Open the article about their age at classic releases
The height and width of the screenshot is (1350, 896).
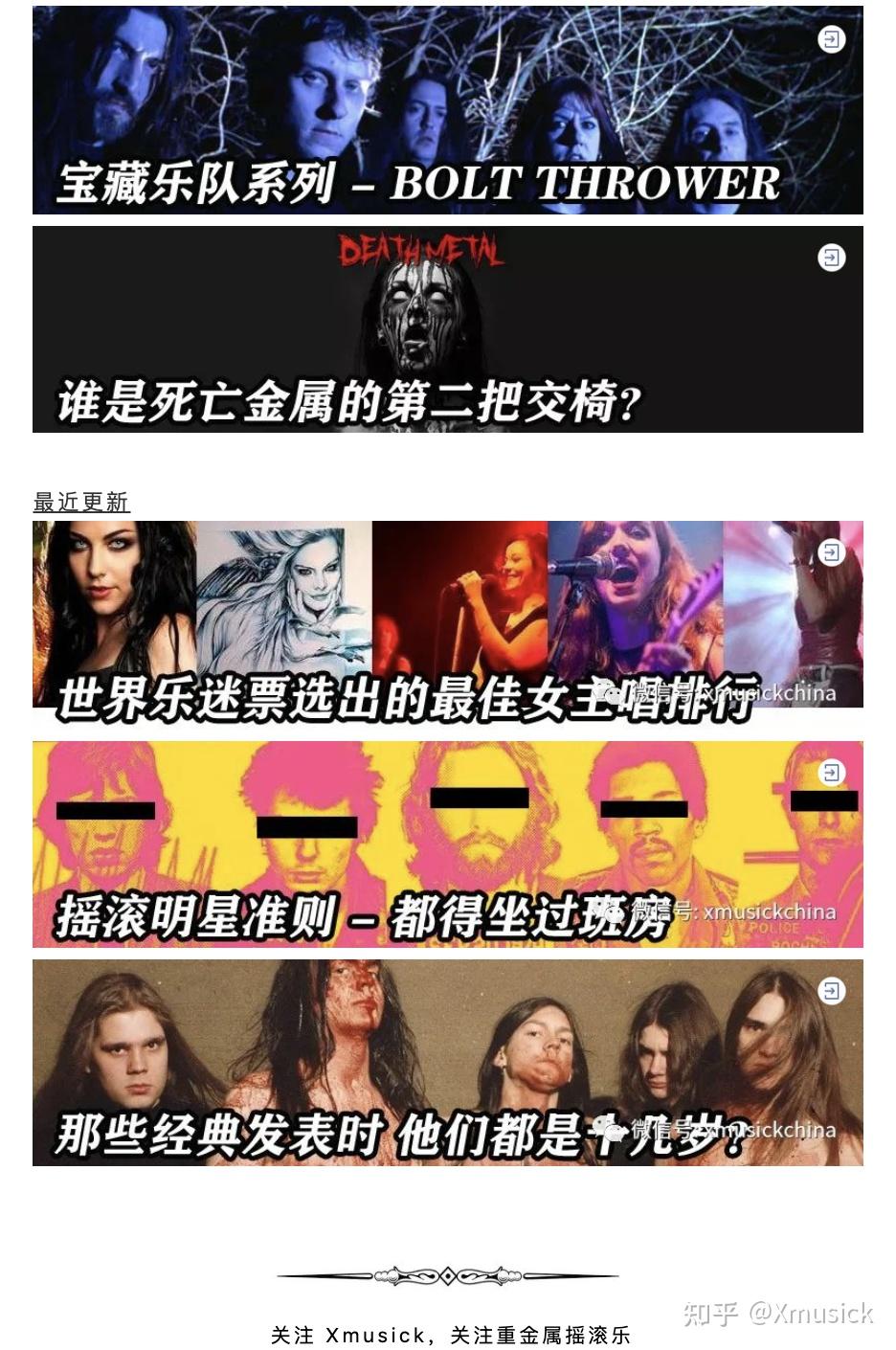447,1063
